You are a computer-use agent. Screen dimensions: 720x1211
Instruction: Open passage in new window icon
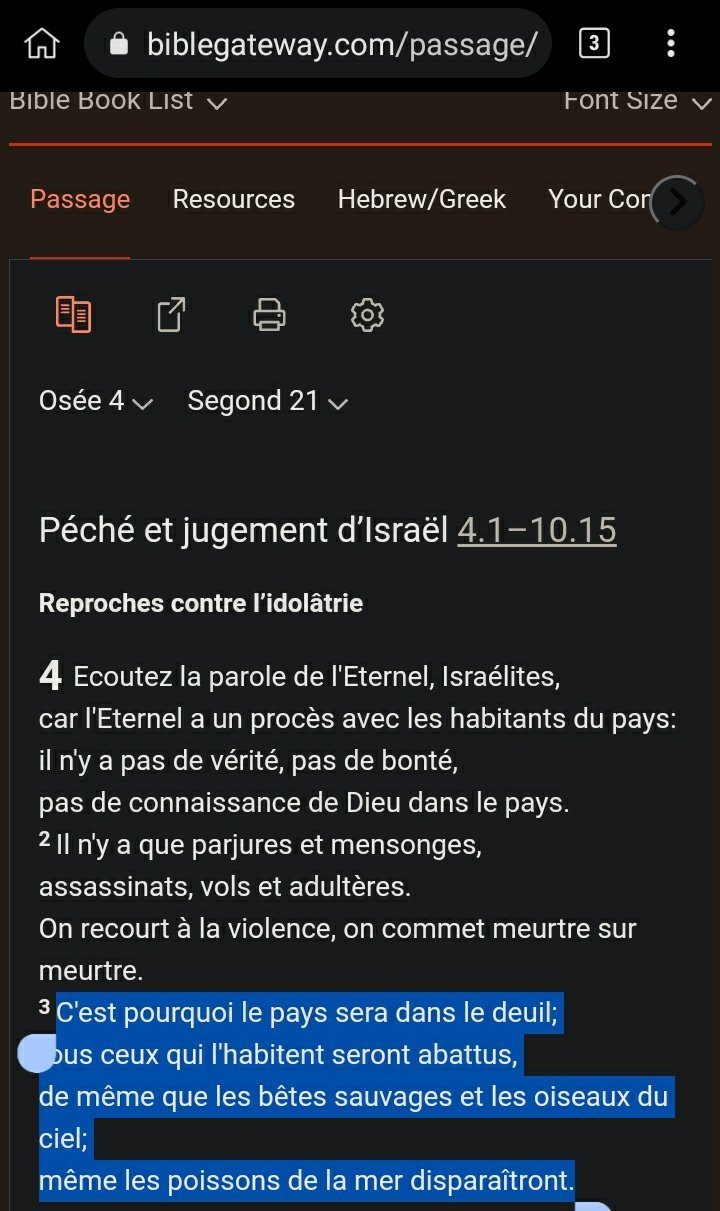pyautogui.click(x=172, y=315)
